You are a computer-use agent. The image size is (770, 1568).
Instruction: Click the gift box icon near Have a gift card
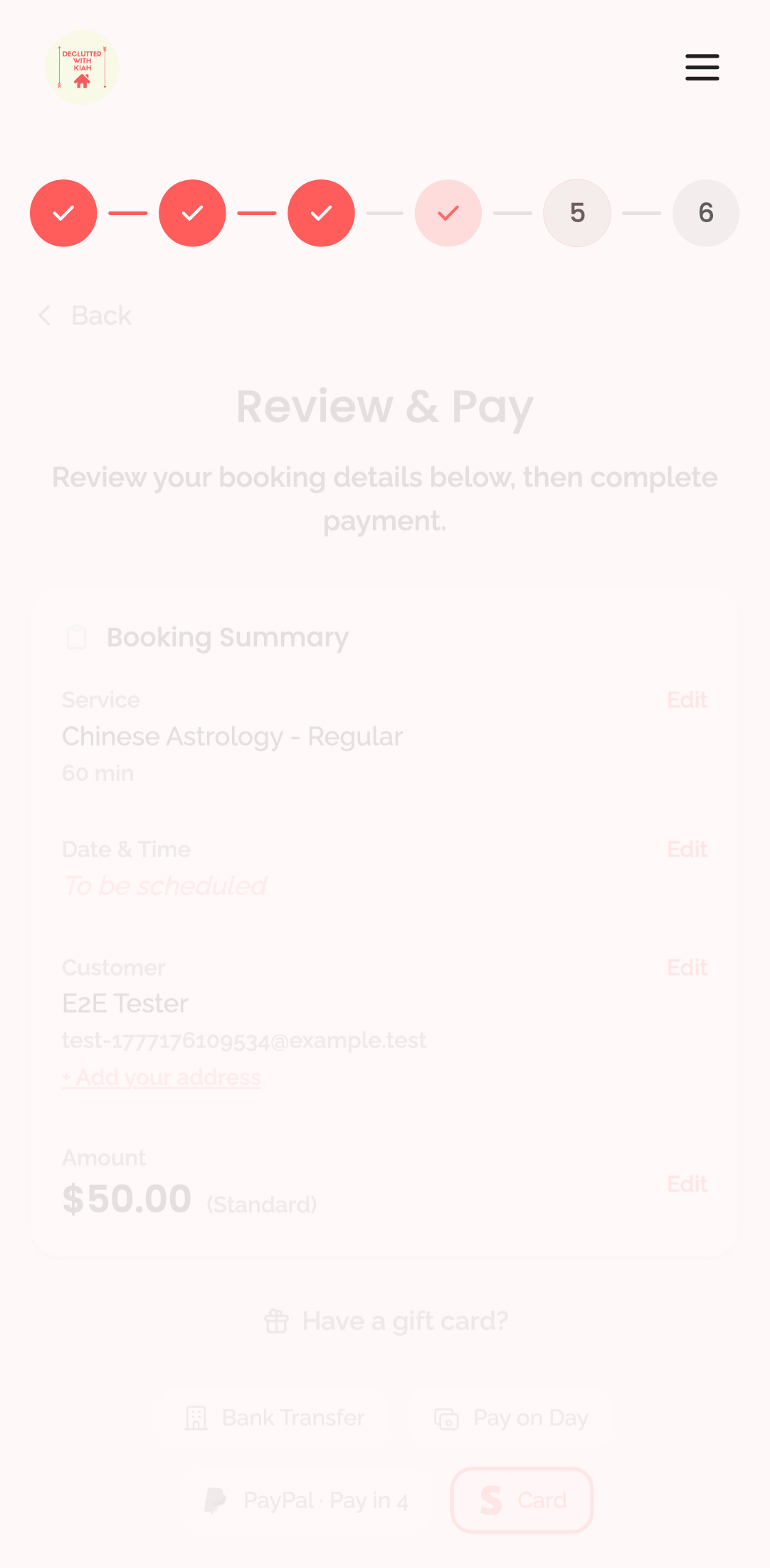click(x=277, y=1321)
